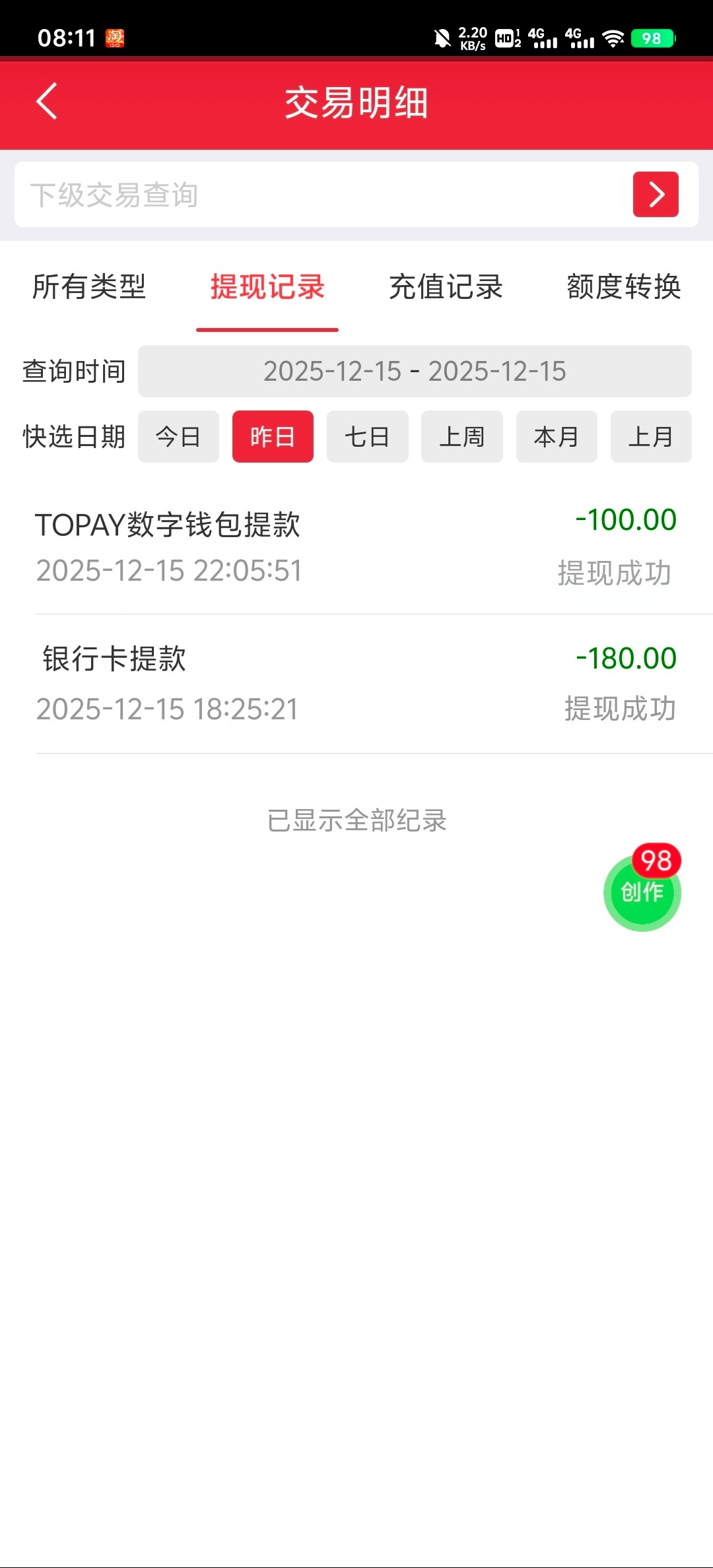Select the 今日 quick date option
Viewport: 713px width, 1568px height.
(178, 436)
